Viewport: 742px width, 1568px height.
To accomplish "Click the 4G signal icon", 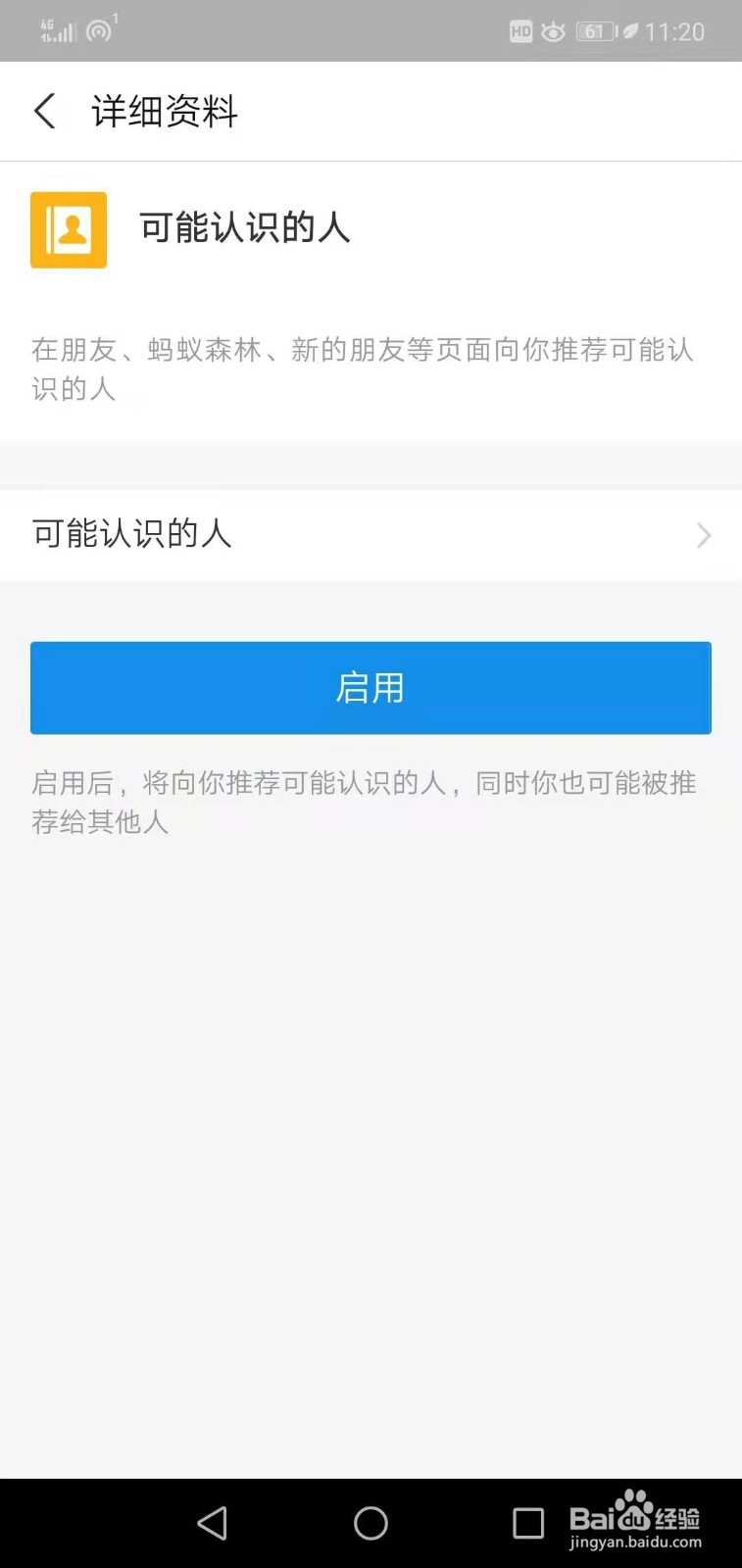I will click(x=54, y=29).
